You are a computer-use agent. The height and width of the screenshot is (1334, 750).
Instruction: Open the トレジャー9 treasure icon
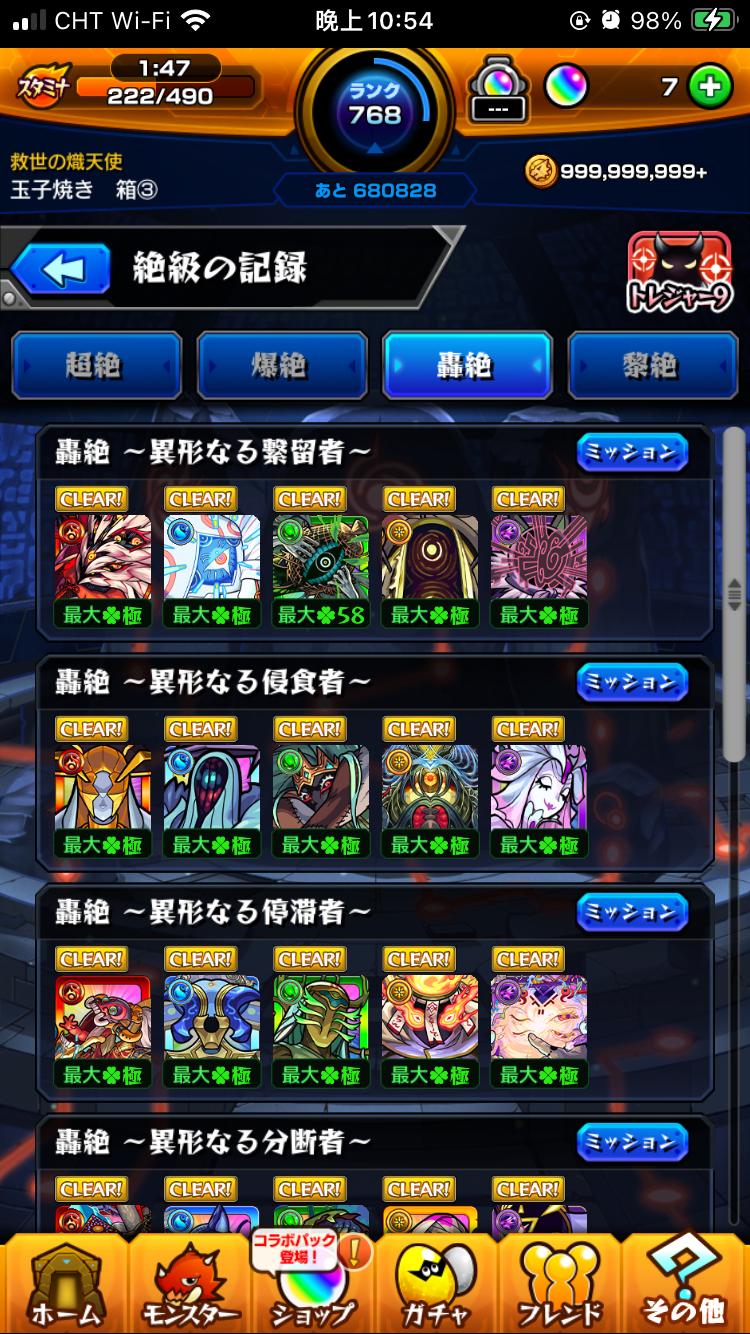pos(679,273)
